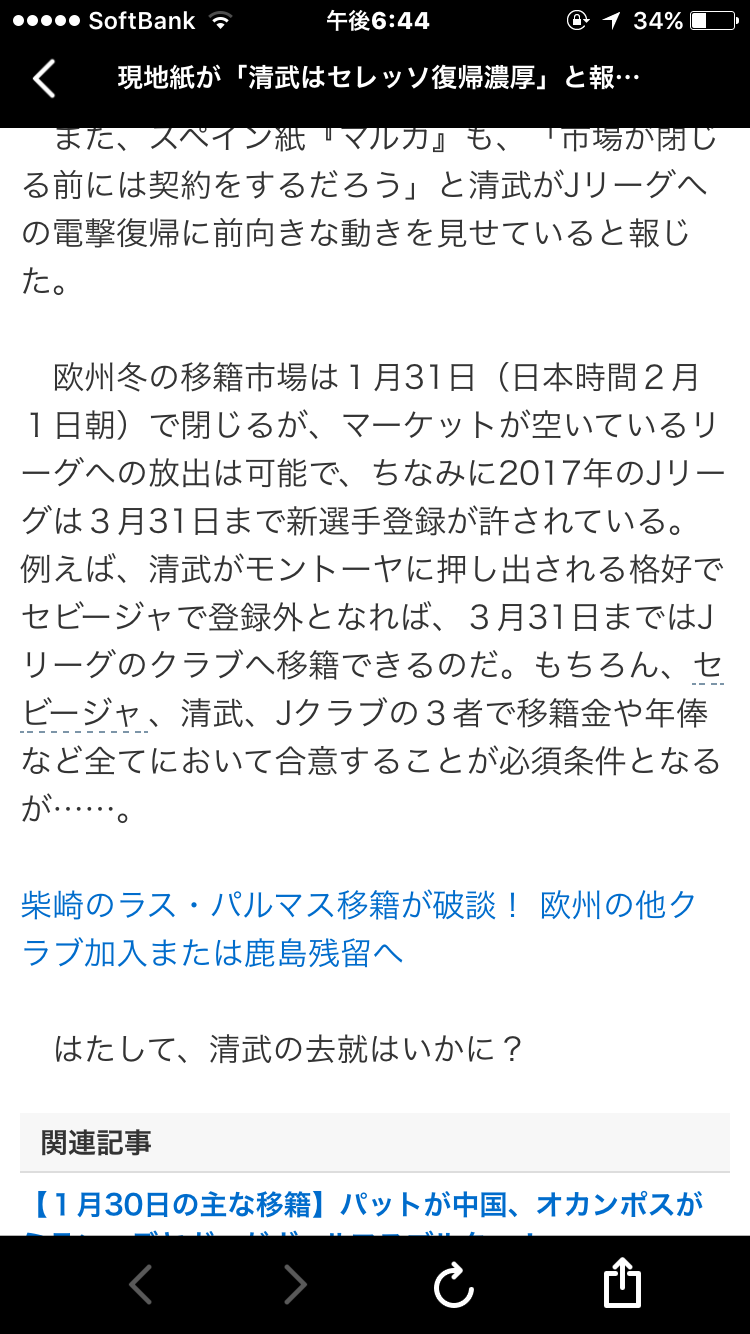Share this article via the share icon
Screen dimensions: 750x1334
coord(621,1282)
